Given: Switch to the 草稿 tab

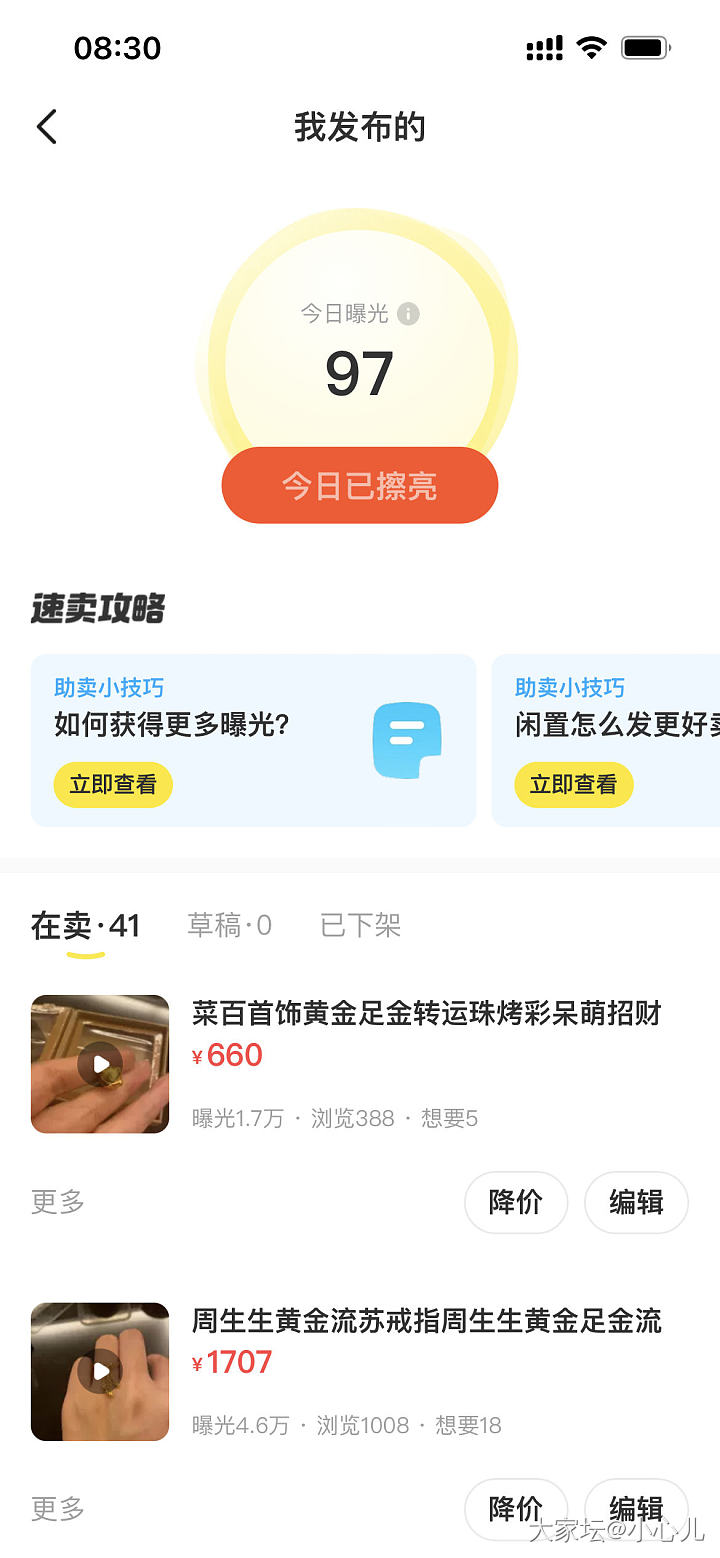Looking at the screenshot, I should (x=229, y=926).
